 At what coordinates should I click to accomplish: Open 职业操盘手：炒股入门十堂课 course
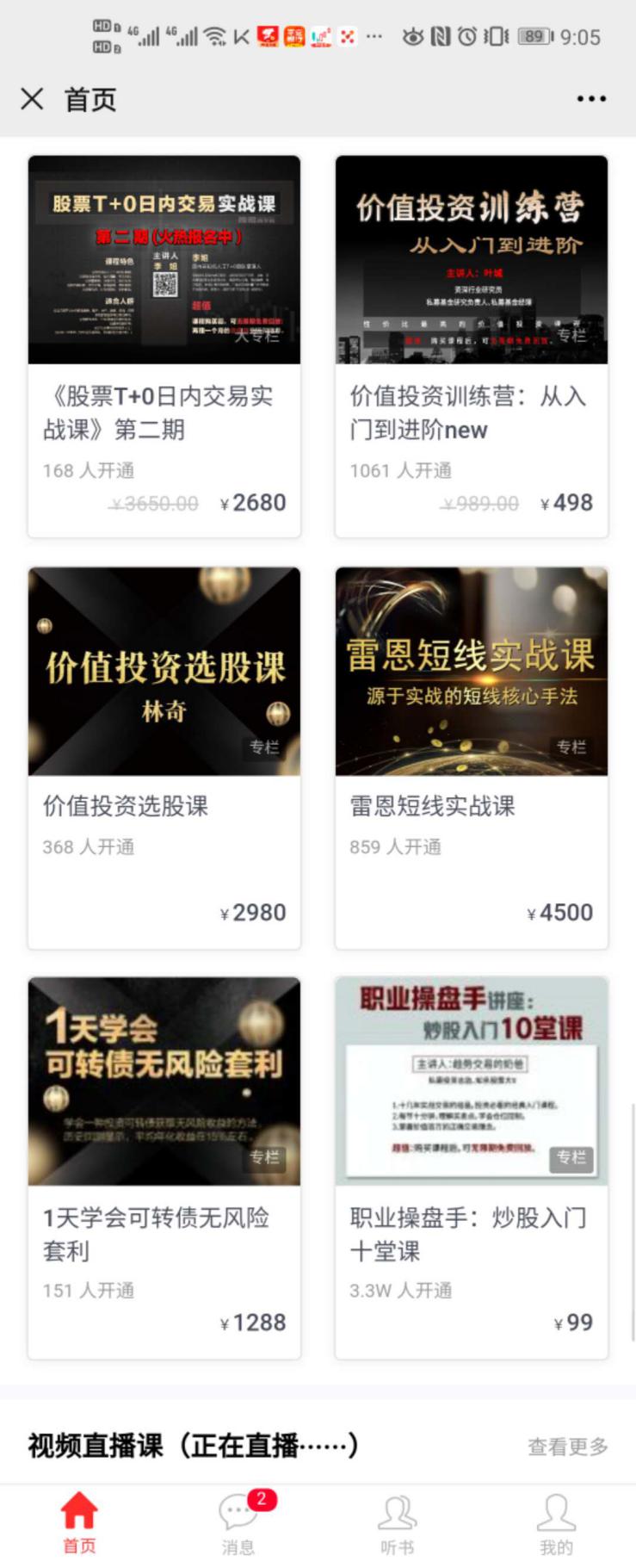pos(471,1166)
